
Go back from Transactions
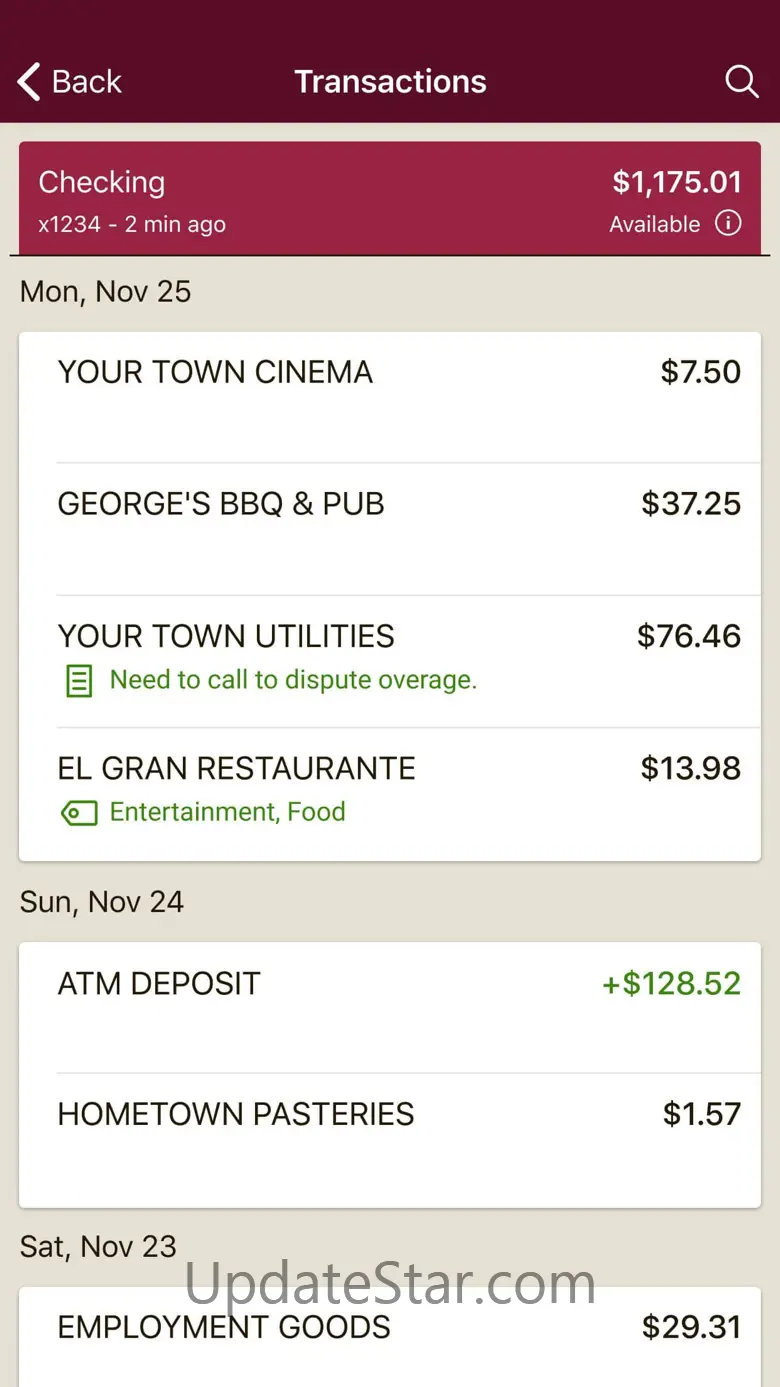point(70,82)
